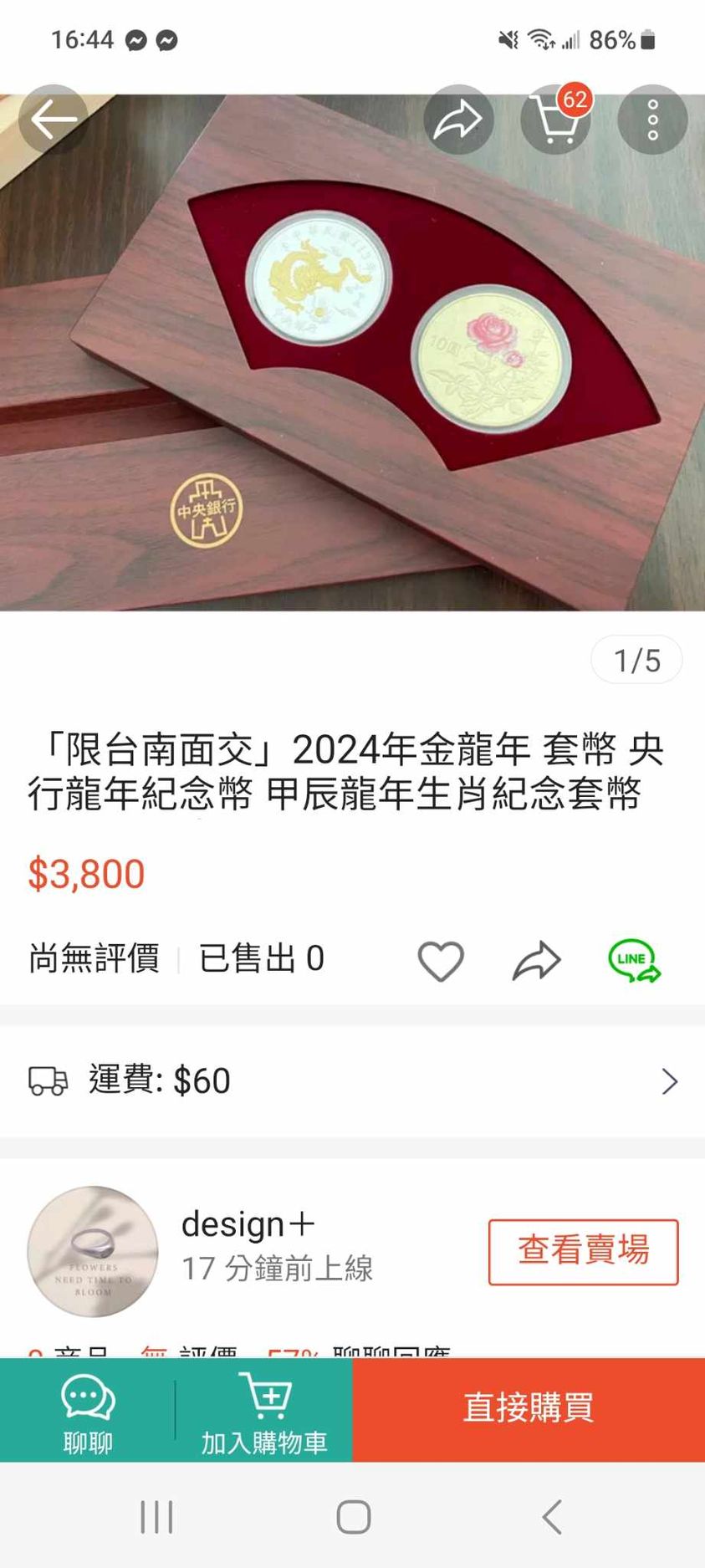Open the shopping cart
The image size is (705, 1568).
click(555, 120)
